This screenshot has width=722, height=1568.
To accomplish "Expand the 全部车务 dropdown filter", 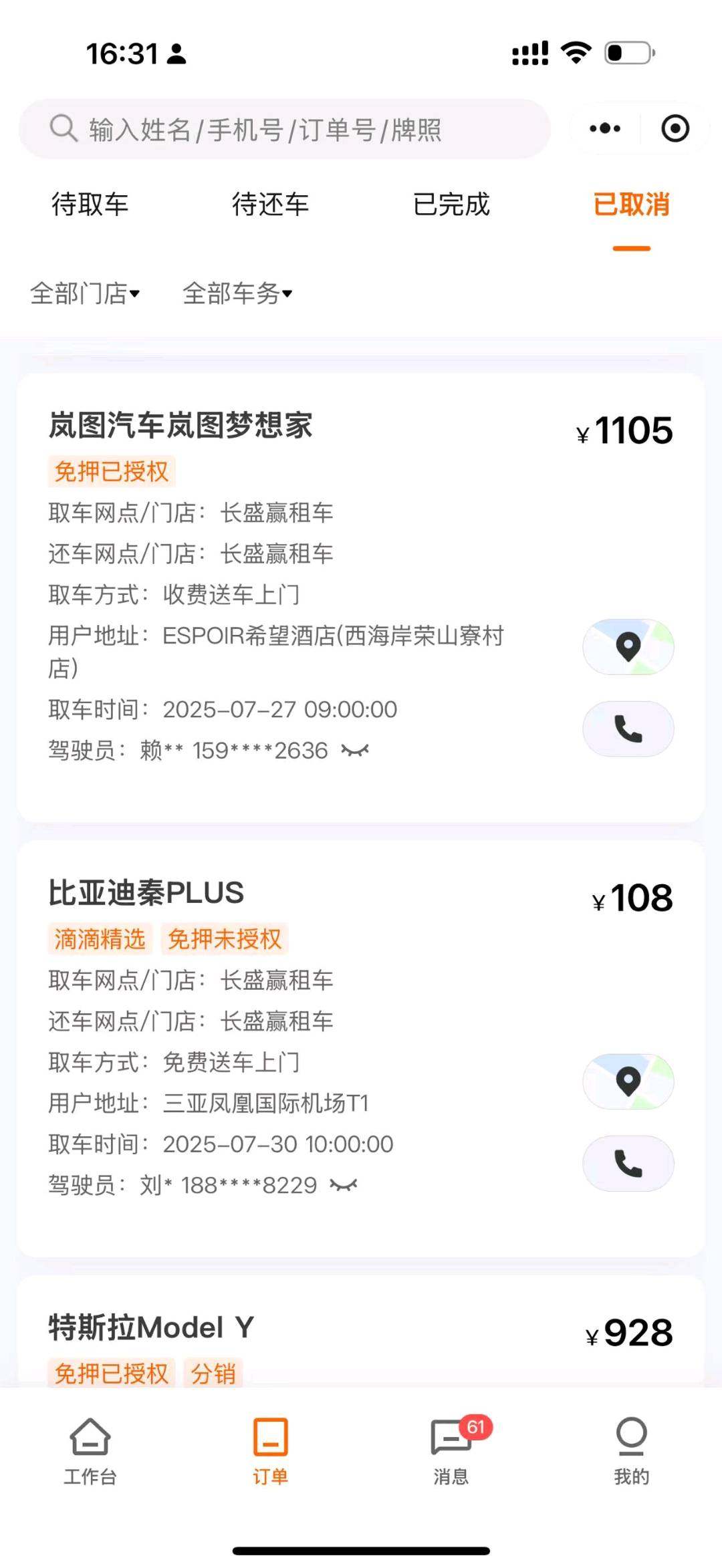I will [x=237, y=293].
